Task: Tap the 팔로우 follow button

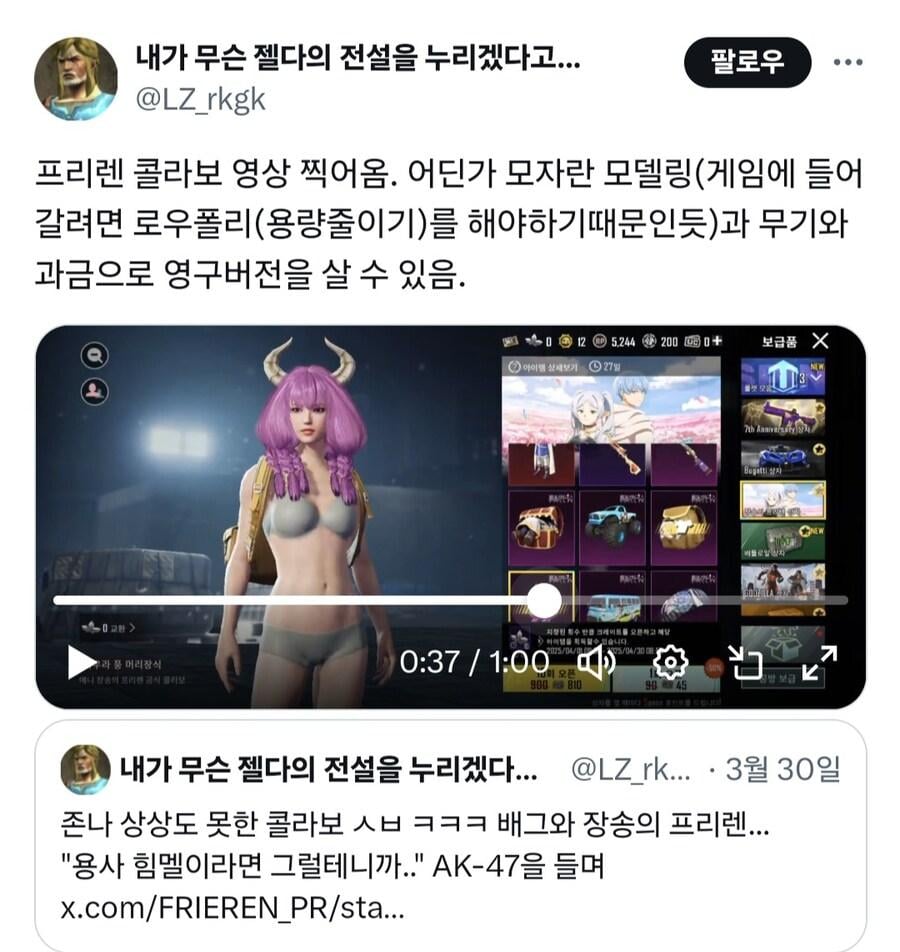Action: (746, 62)
